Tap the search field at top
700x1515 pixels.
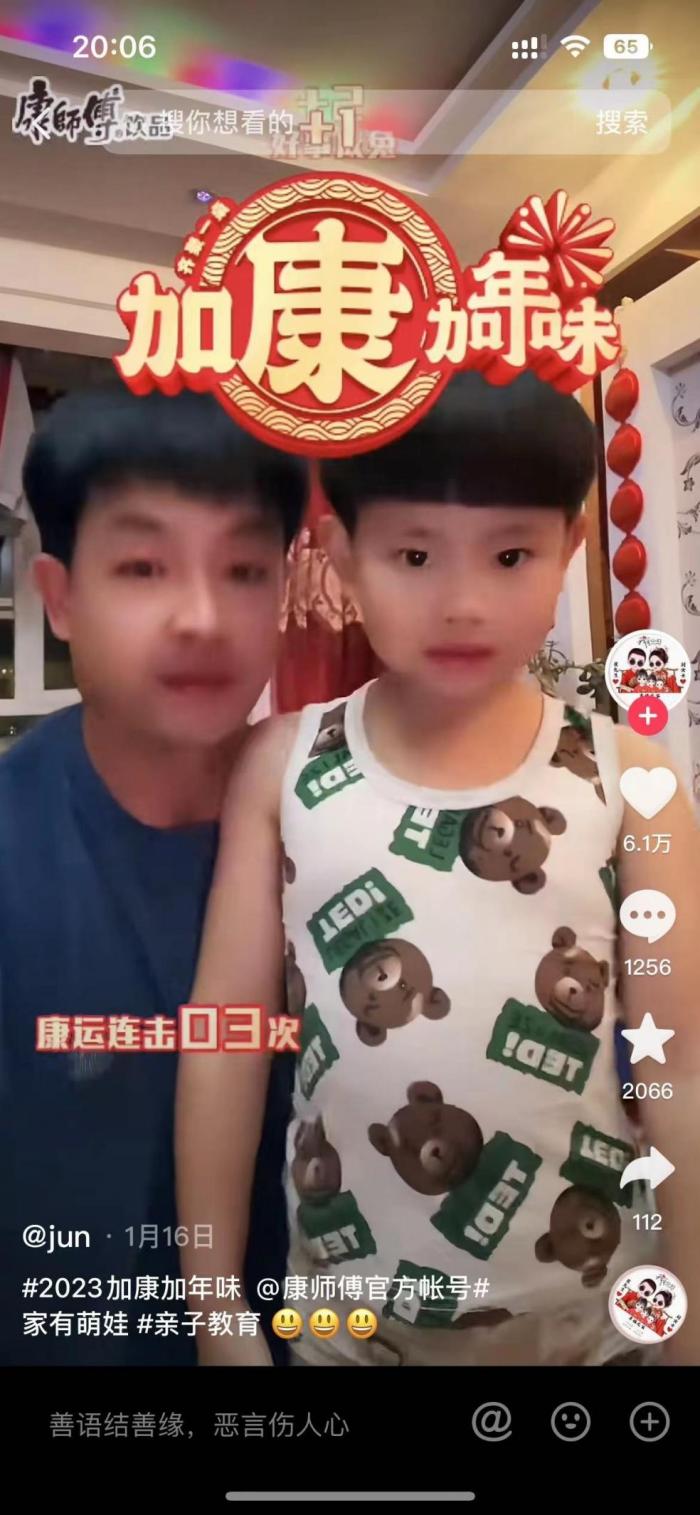[340, 122]
